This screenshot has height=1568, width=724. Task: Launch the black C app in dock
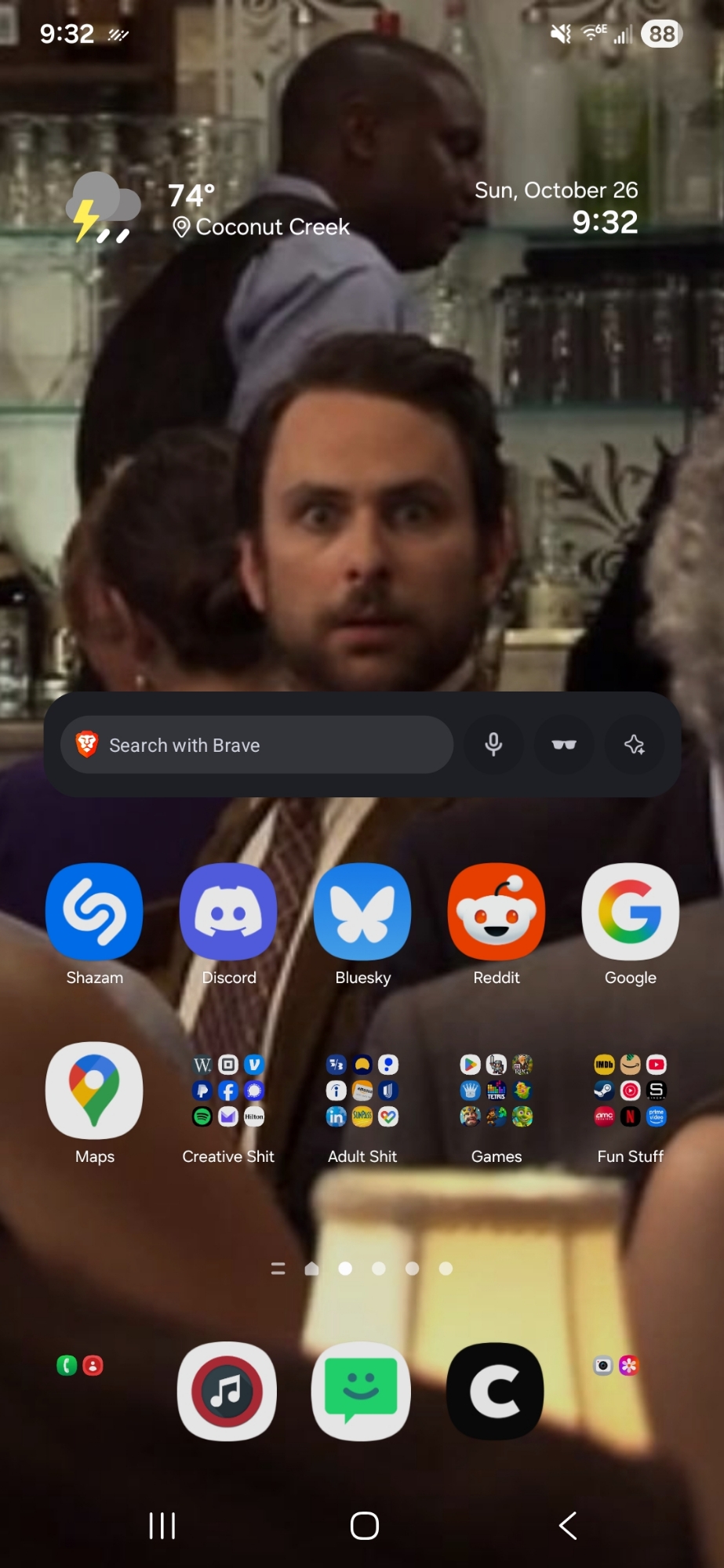coord(495,1392)
